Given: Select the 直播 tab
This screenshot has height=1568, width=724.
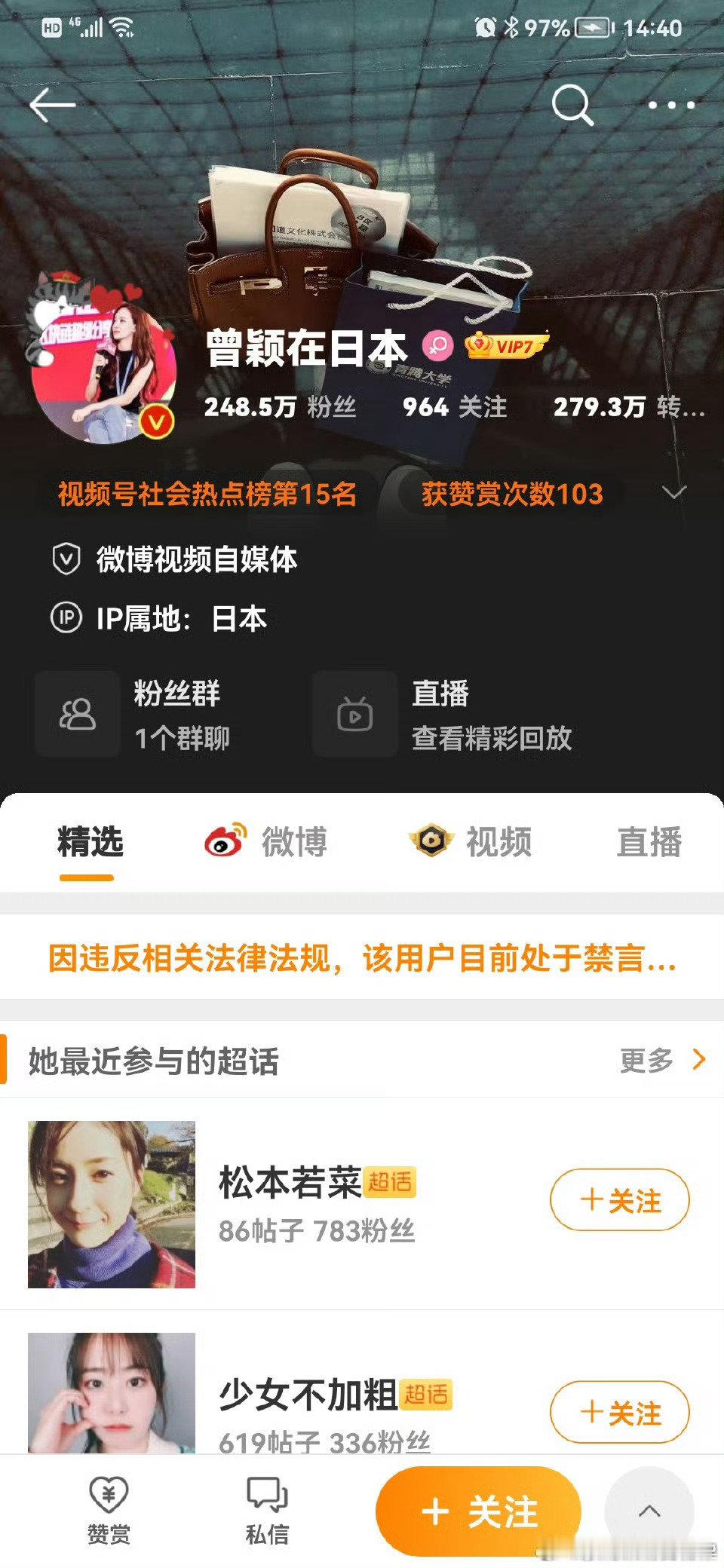Looking at the screenshot, I should pos(649,842).
